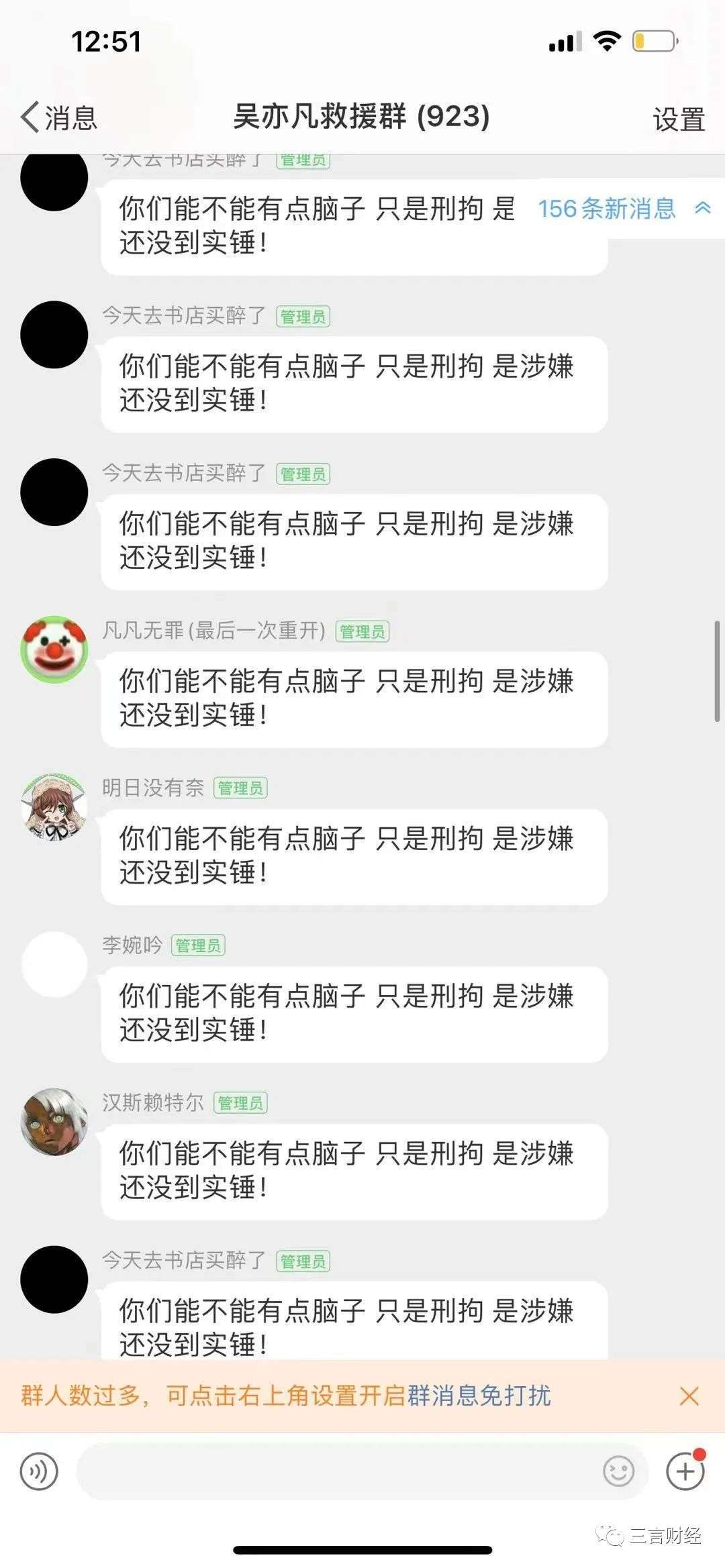
Task: Dismiss the 群消息免打扰 banner
Action: tap(689, 1396)
